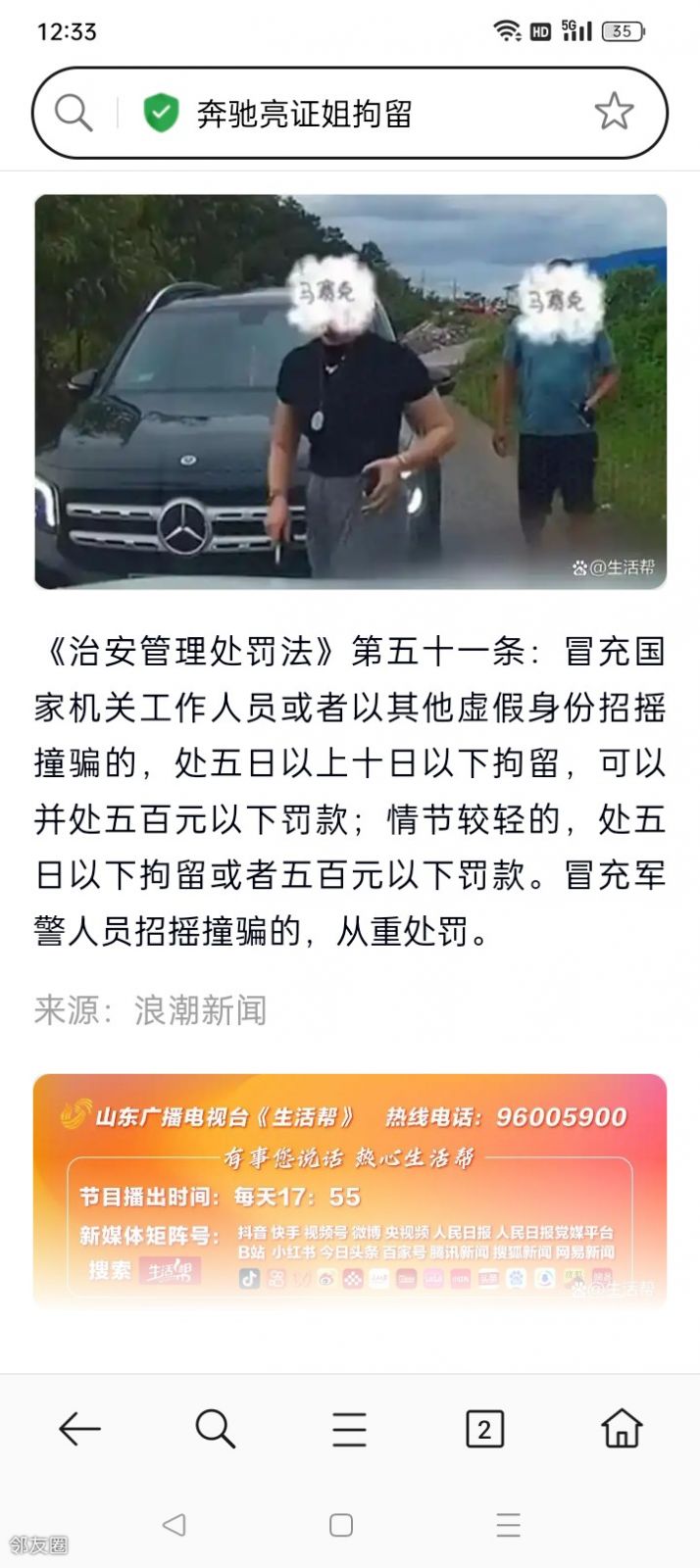Open the address bar showing 奔驰亮证姐拘留
This screenshot has width=700, height=1568.
(350, 113)
